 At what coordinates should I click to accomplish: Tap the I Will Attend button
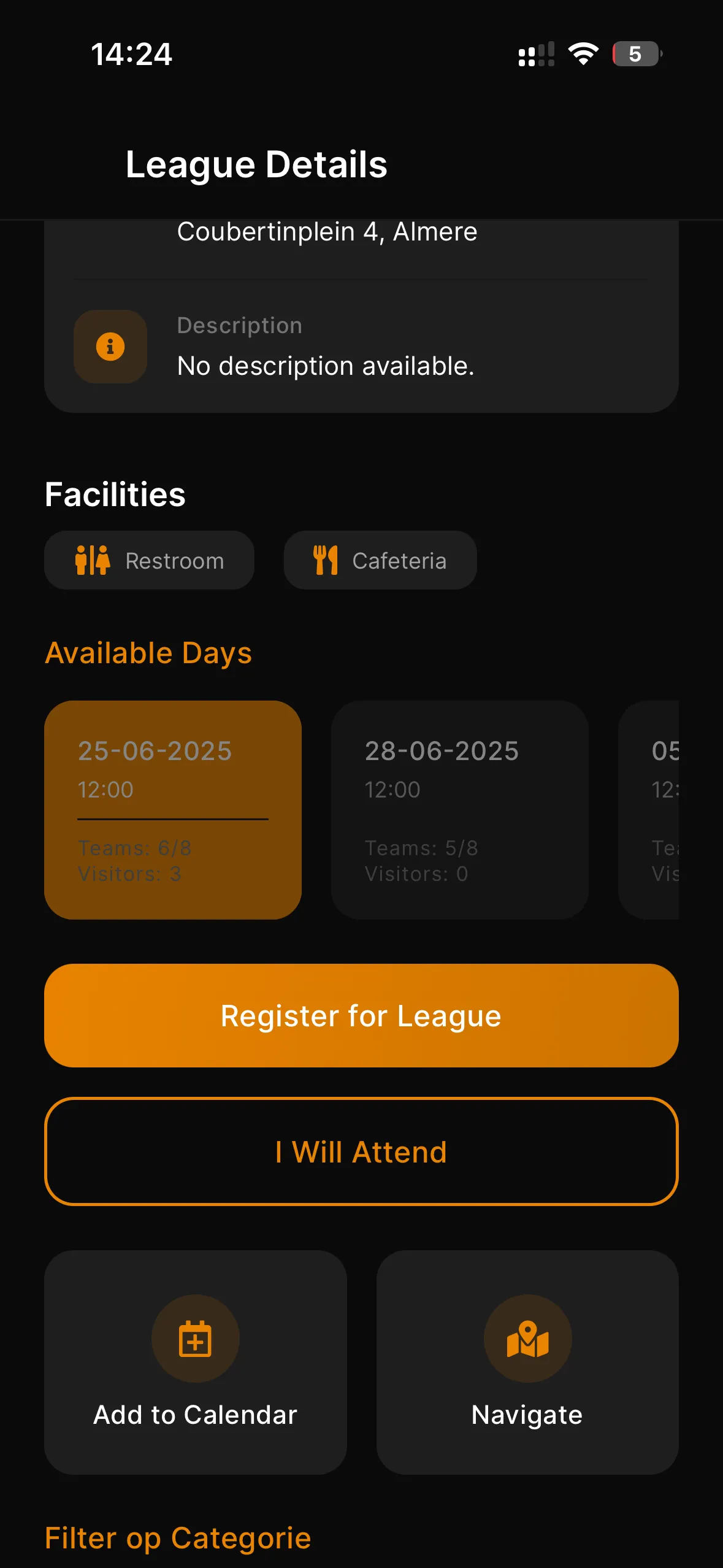361,1152
